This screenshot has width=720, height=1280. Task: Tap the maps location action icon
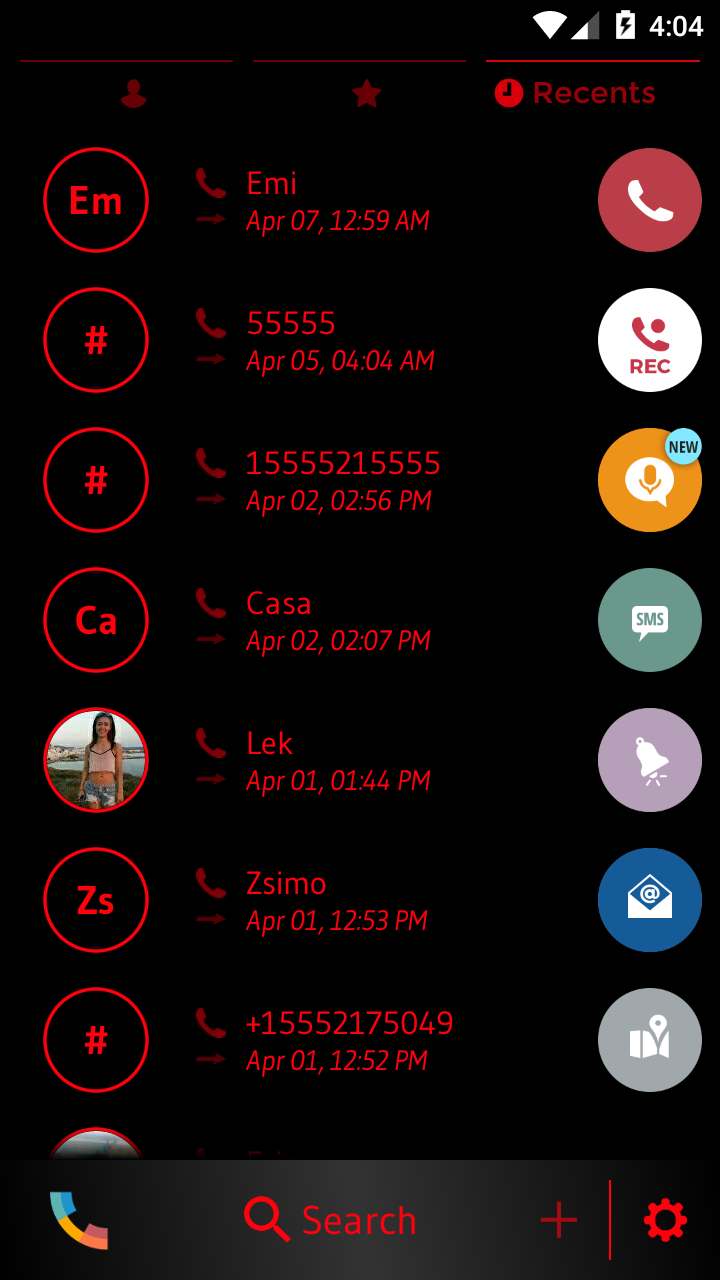649,1039
